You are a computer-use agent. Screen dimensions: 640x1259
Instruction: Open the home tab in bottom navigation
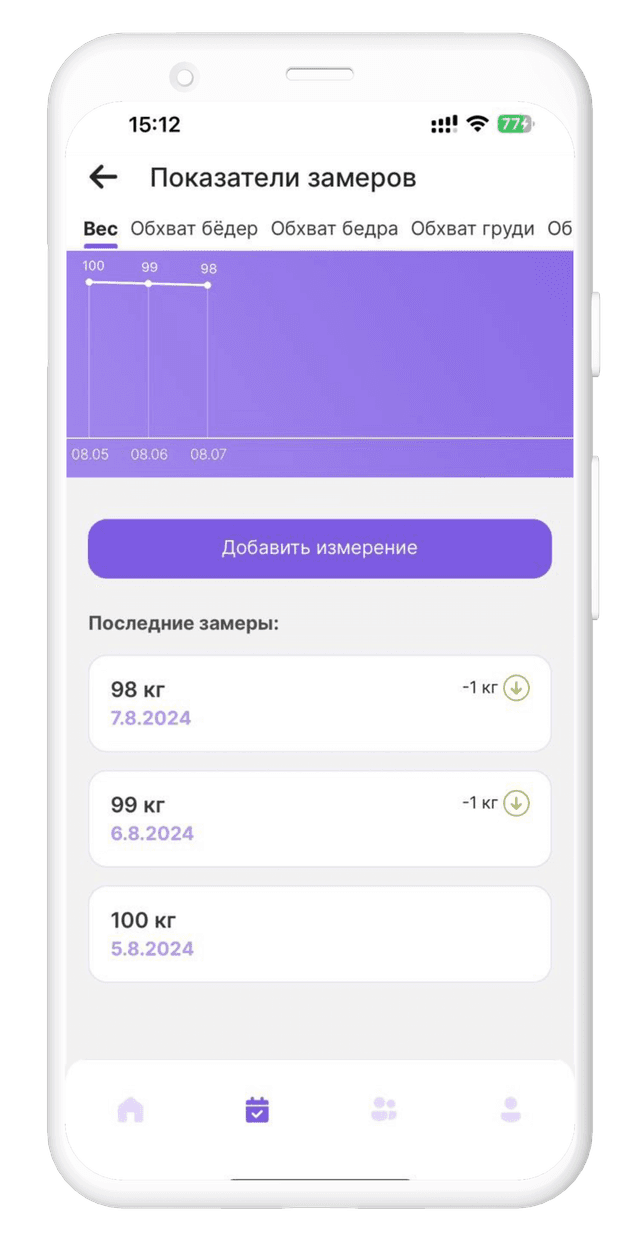click(x=131, y=1109)
